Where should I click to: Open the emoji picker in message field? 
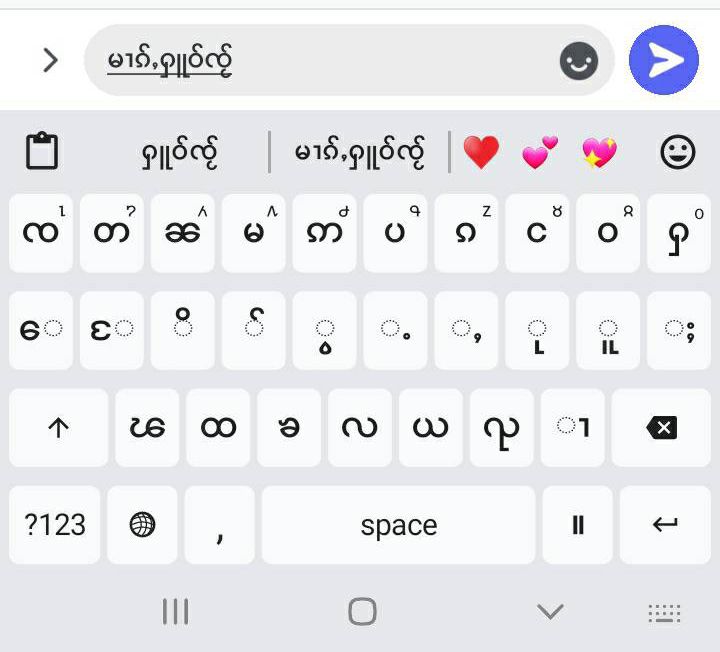[x=579, y=61]
